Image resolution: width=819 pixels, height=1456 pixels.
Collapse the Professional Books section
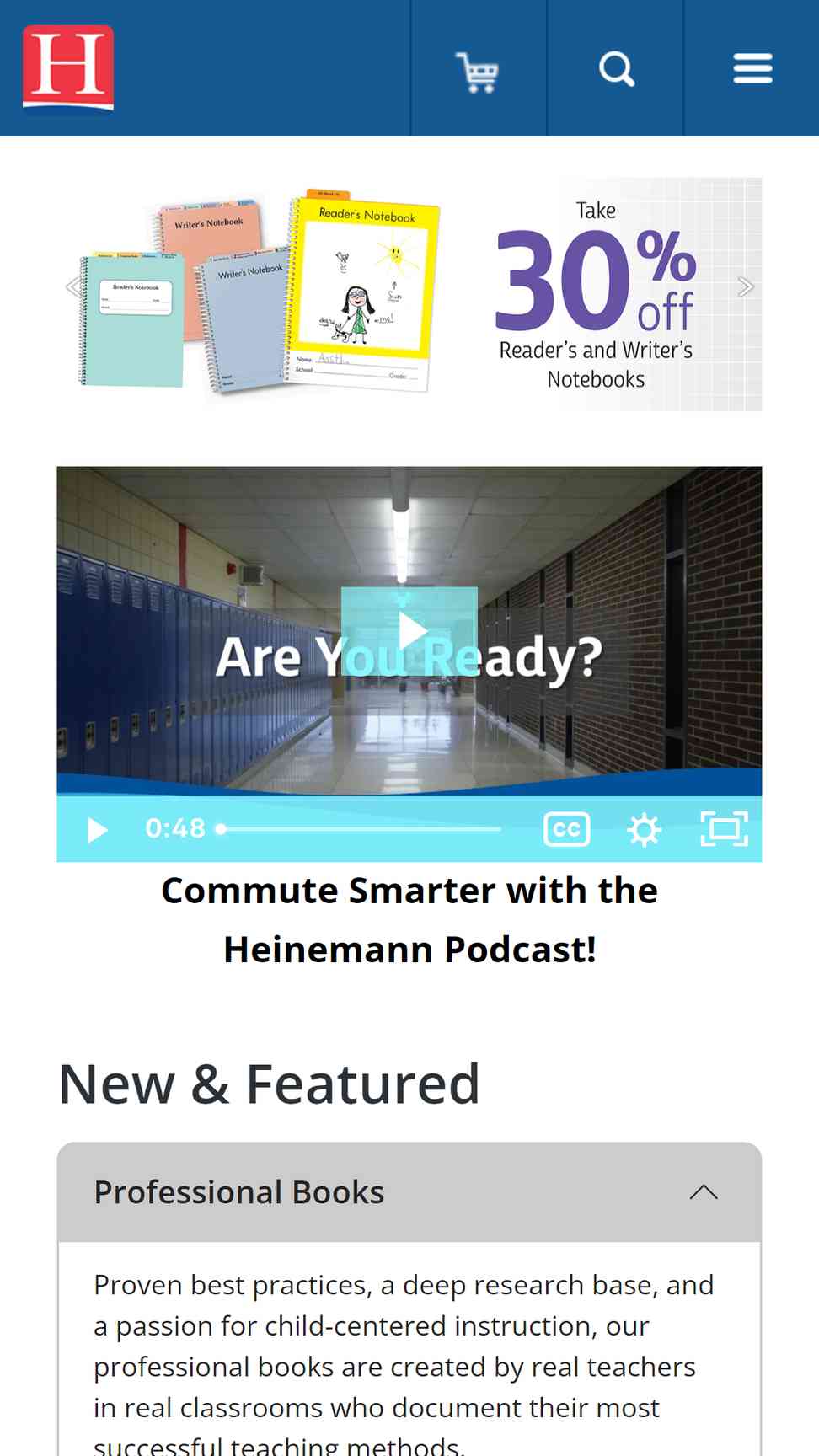click(x=409, y=1192)
